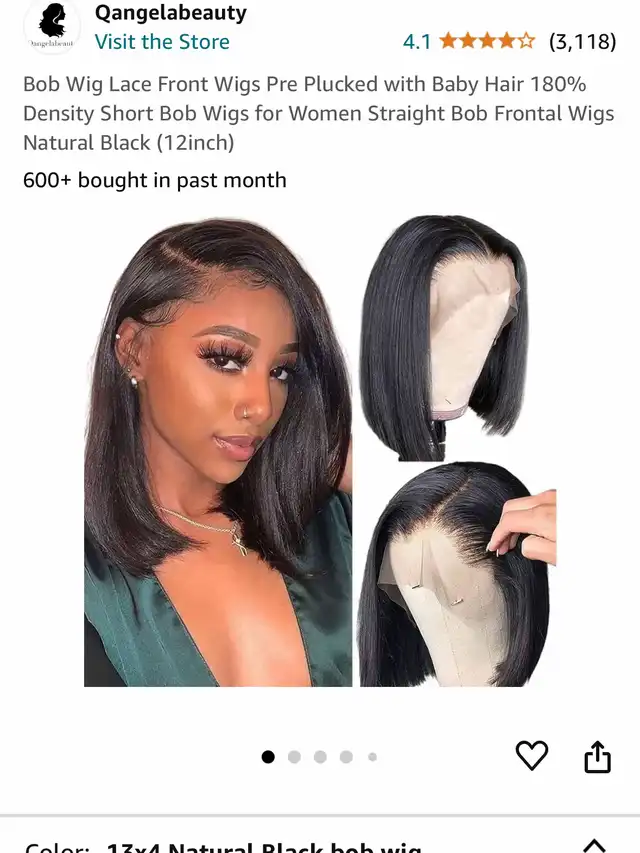Image resolution: width=640 pixels, height=853 pixels.
Task: Jump to second product image dot
Action: [294, 757]
